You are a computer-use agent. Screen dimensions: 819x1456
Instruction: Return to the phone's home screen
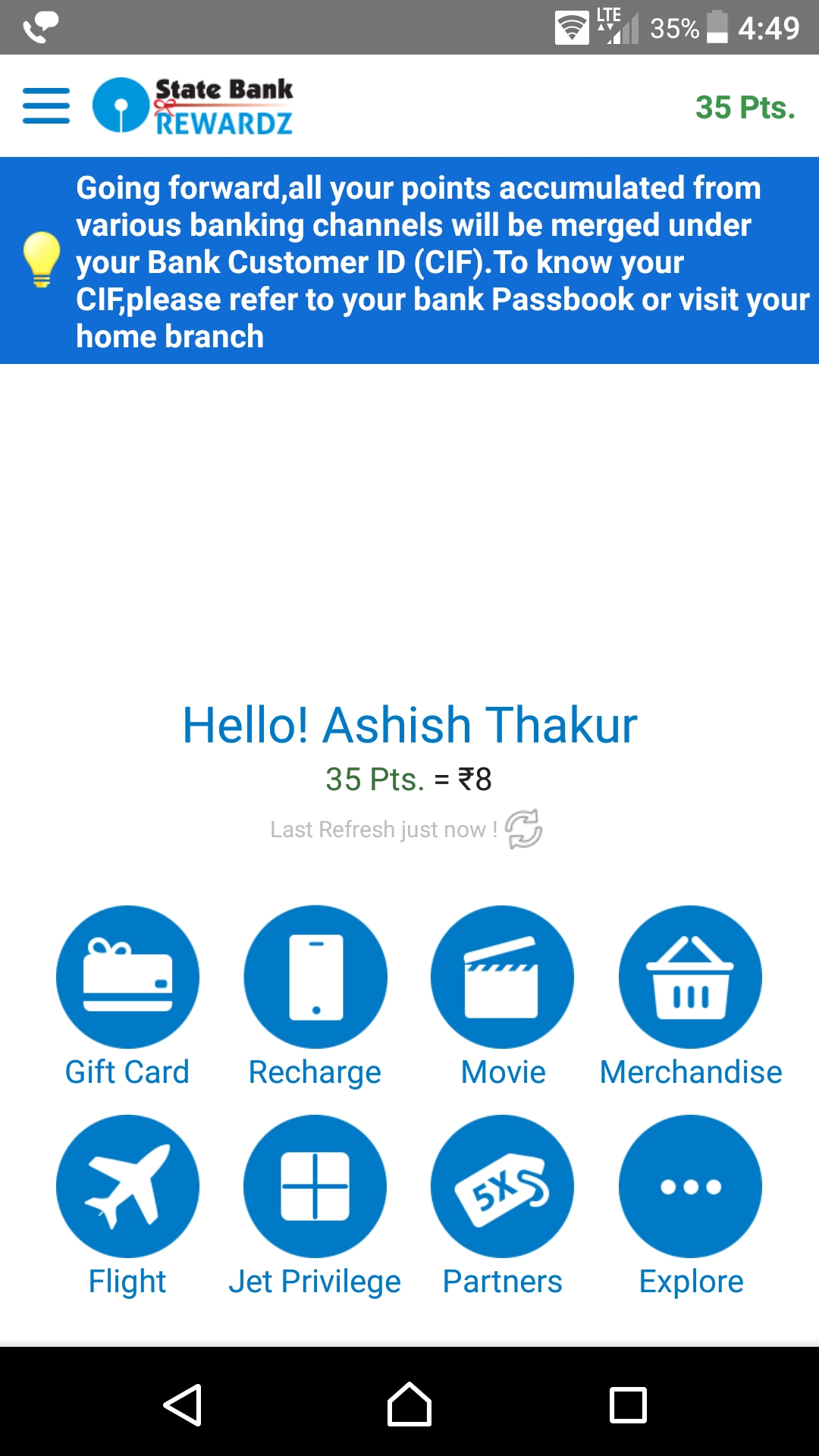pos(409,1405)
